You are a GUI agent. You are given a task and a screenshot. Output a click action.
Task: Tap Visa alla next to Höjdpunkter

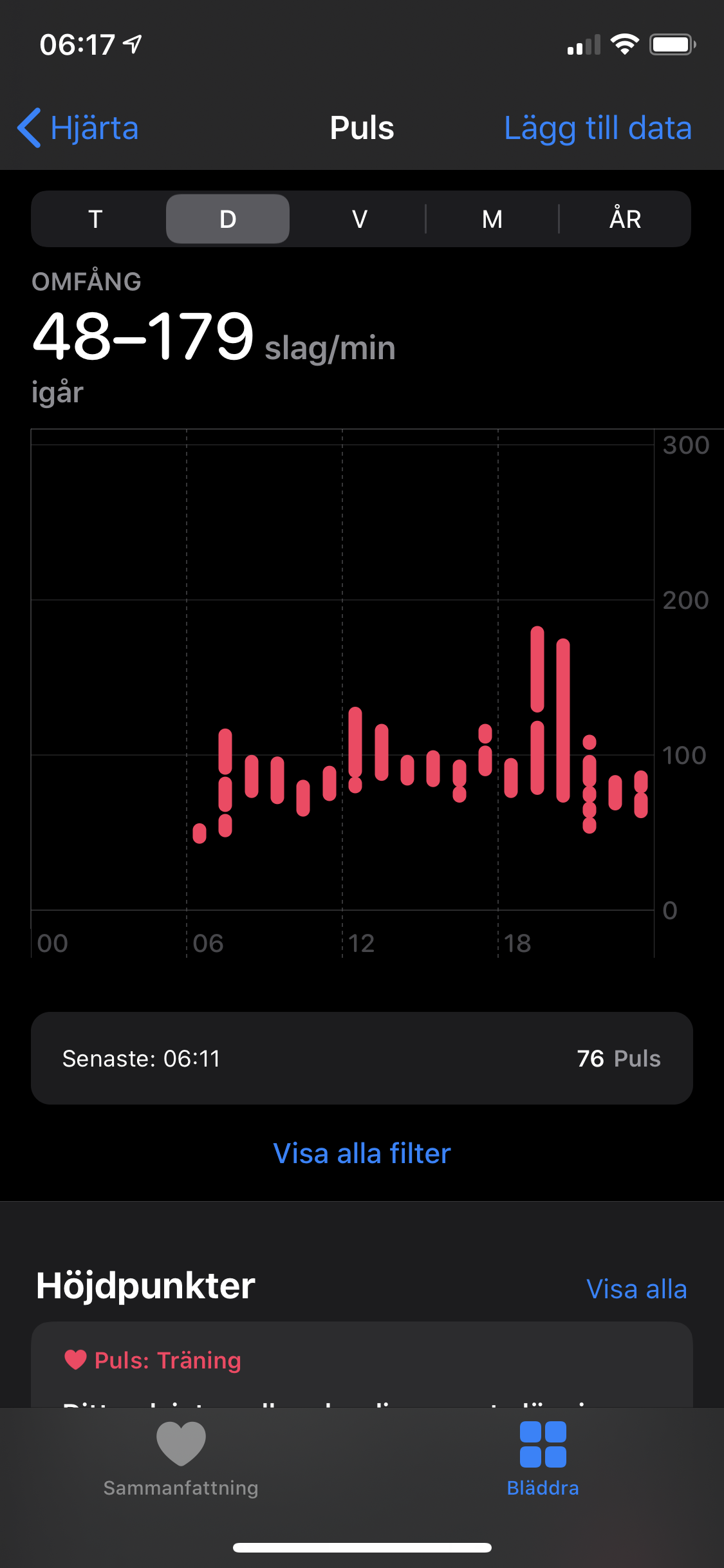pos(636,1289)
